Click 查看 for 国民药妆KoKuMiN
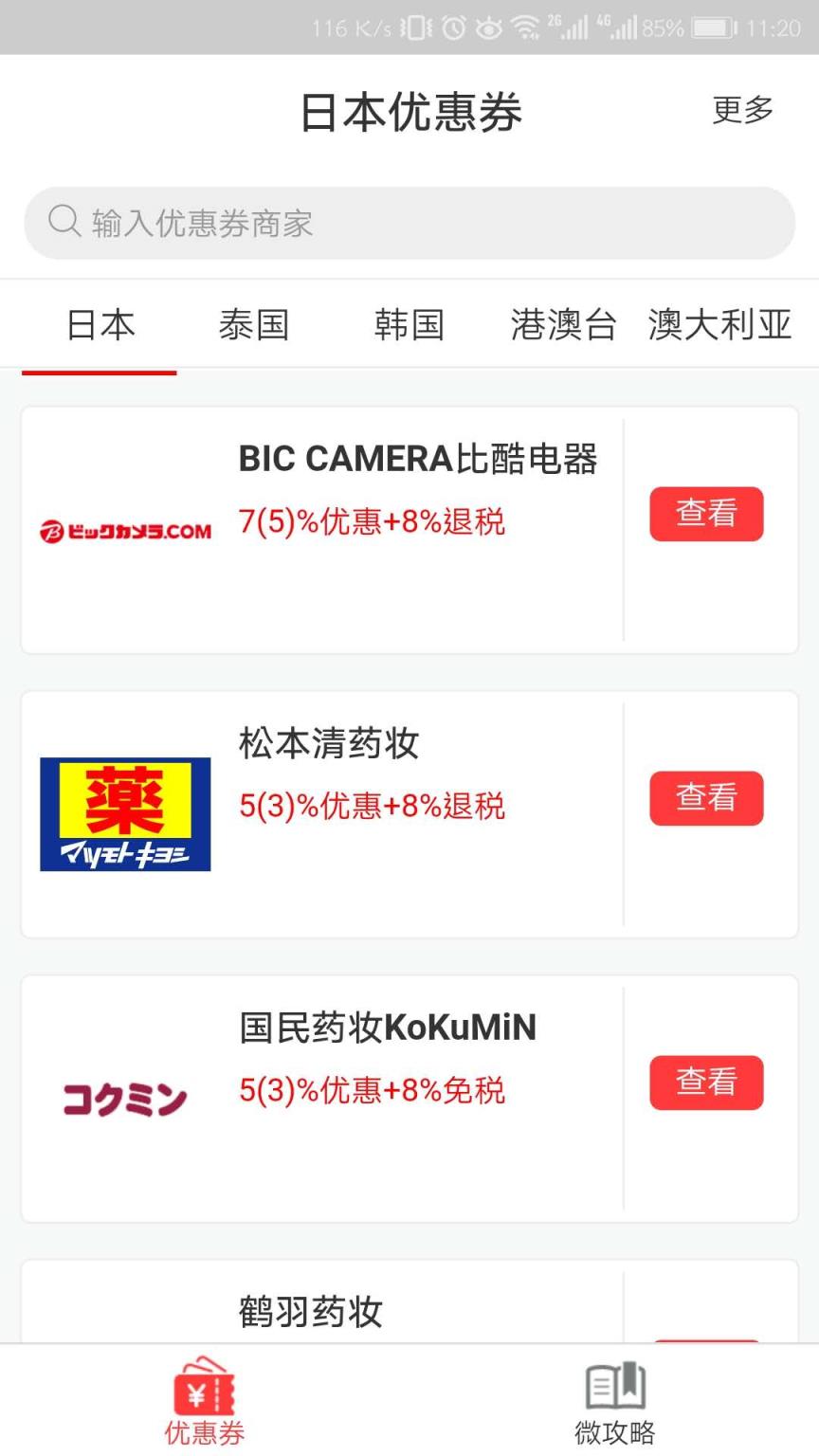 click(x=706, y=1082)
